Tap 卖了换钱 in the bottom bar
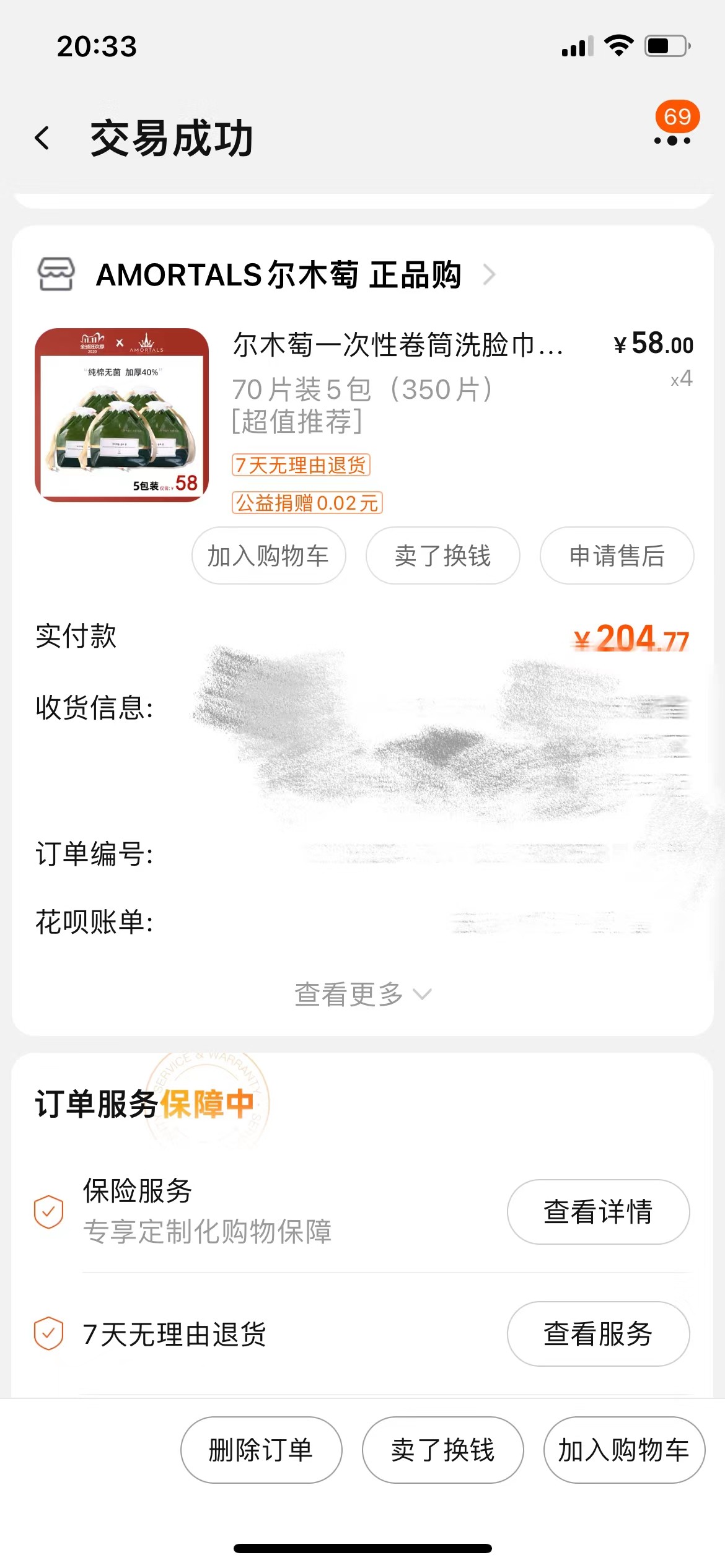The width and height of the screenshot is (725, 1568). point(442,1450)
